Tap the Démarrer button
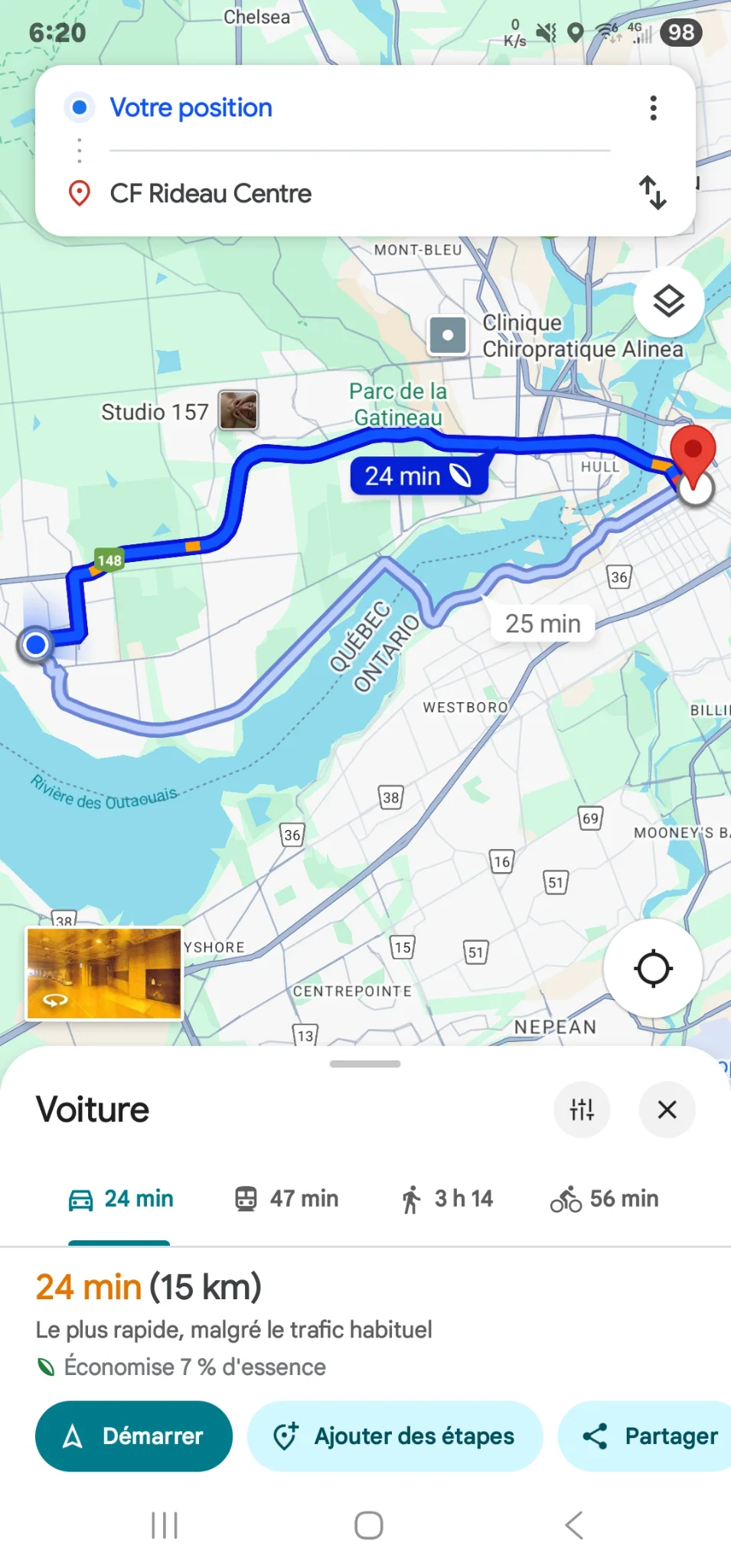 pos(134,1436)
